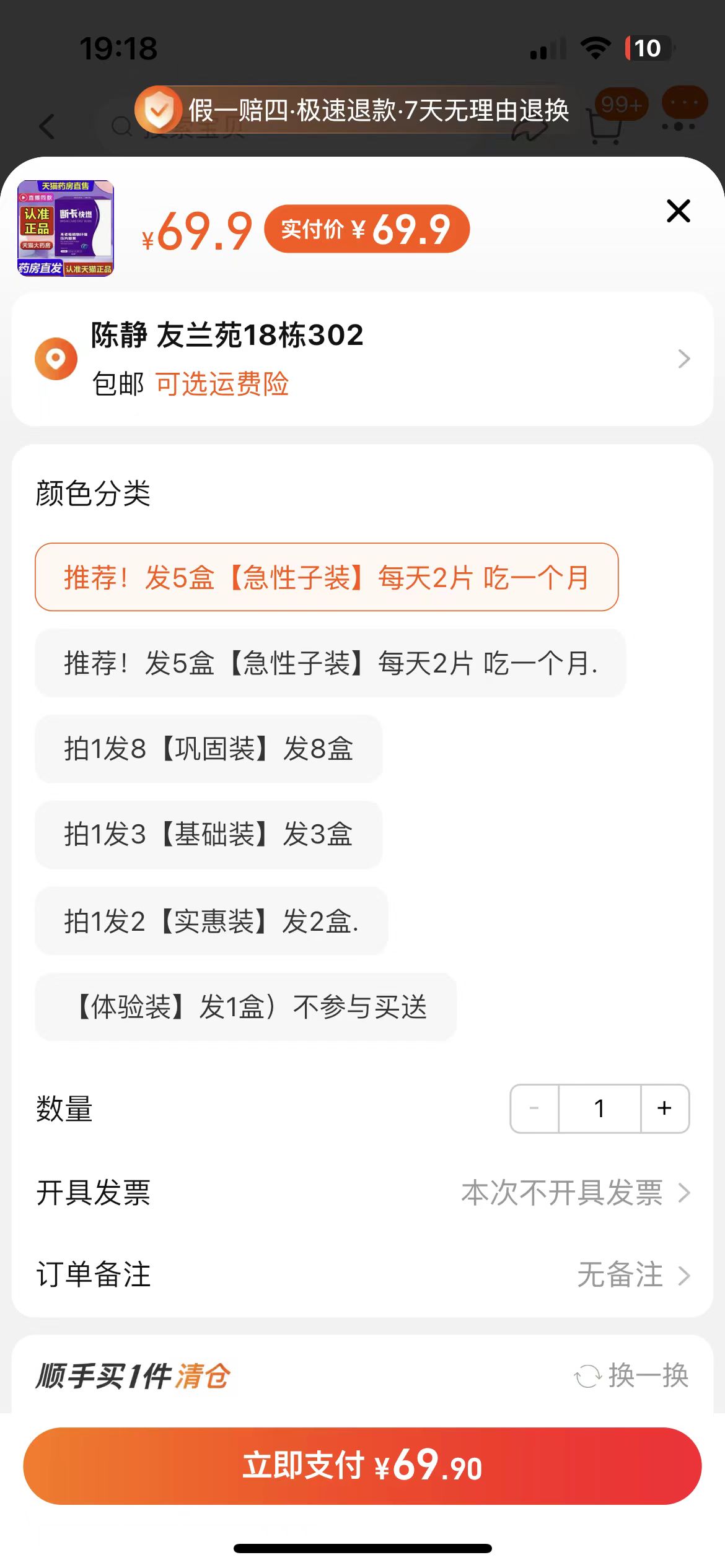Pick the 拍1发2【实惠装】发2盒 option

tap(211, 921)
